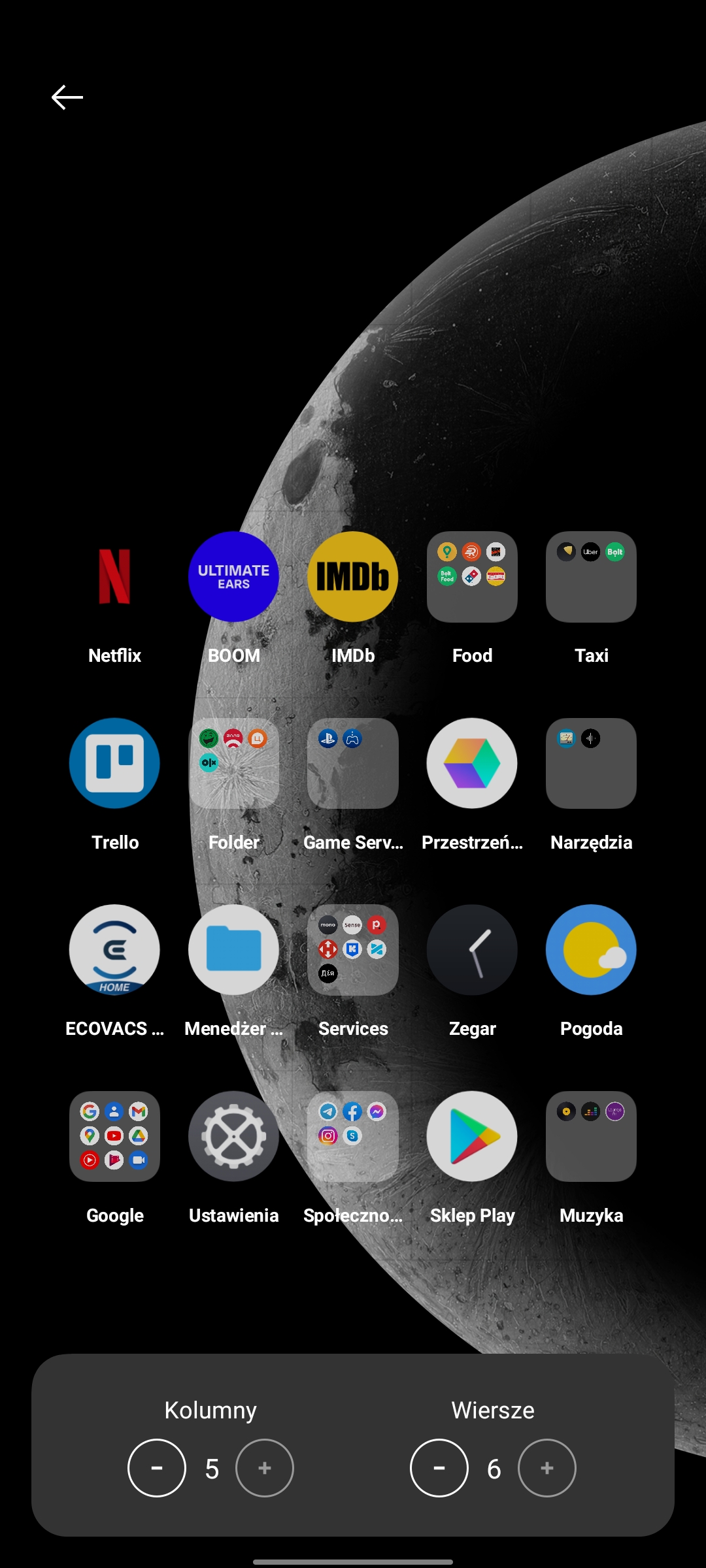Open the Taxi folder
Image resolution: width=706 pixels, height=1568 pixels.
coord(591,577)
